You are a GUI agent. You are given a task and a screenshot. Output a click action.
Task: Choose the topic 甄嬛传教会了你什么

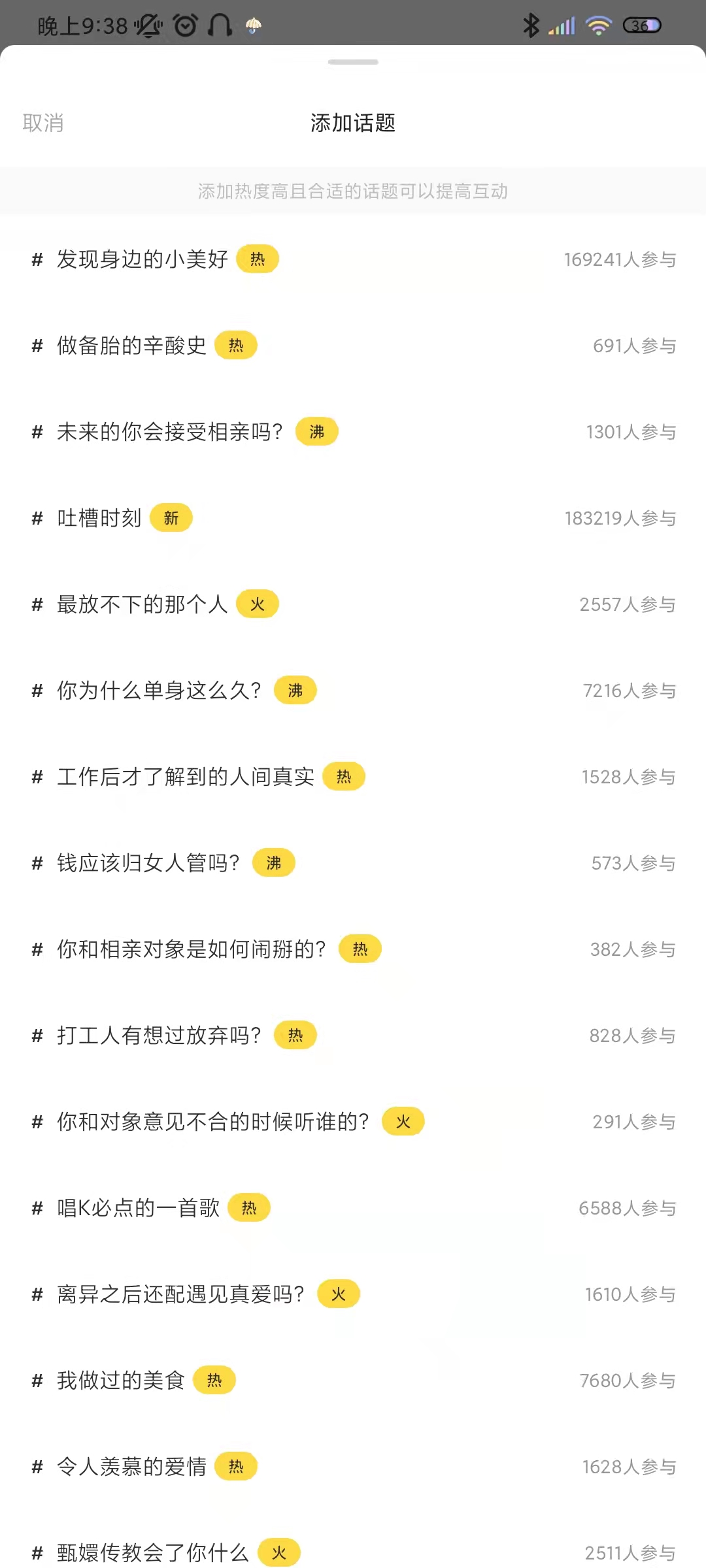(x=152, y=1552)
